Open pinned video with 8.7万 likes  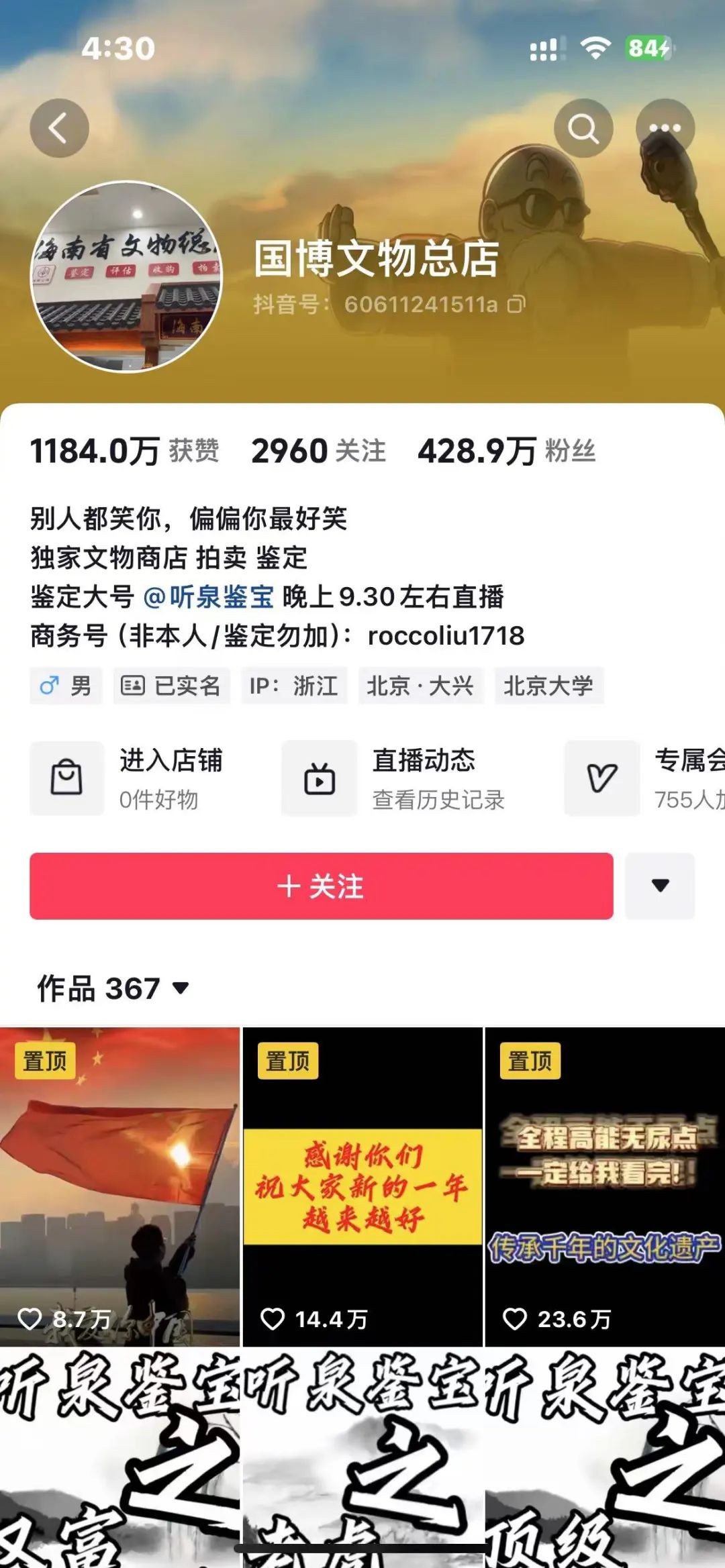pyautogui.click(x=119, y=1186)
